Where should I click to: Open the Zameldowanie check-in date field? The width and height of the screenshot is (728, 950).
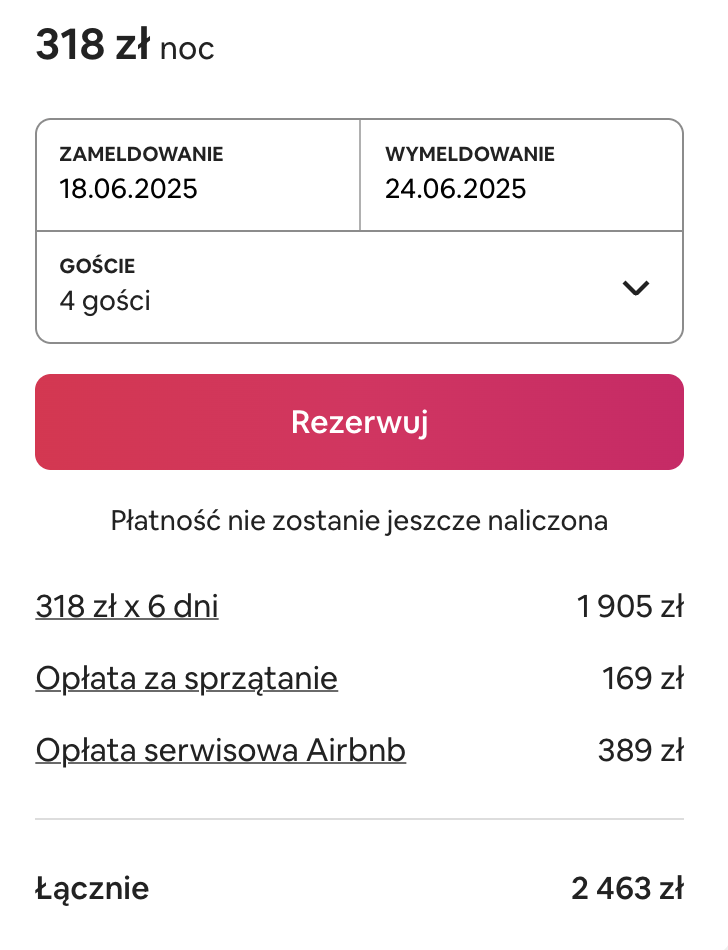(198, 175)
